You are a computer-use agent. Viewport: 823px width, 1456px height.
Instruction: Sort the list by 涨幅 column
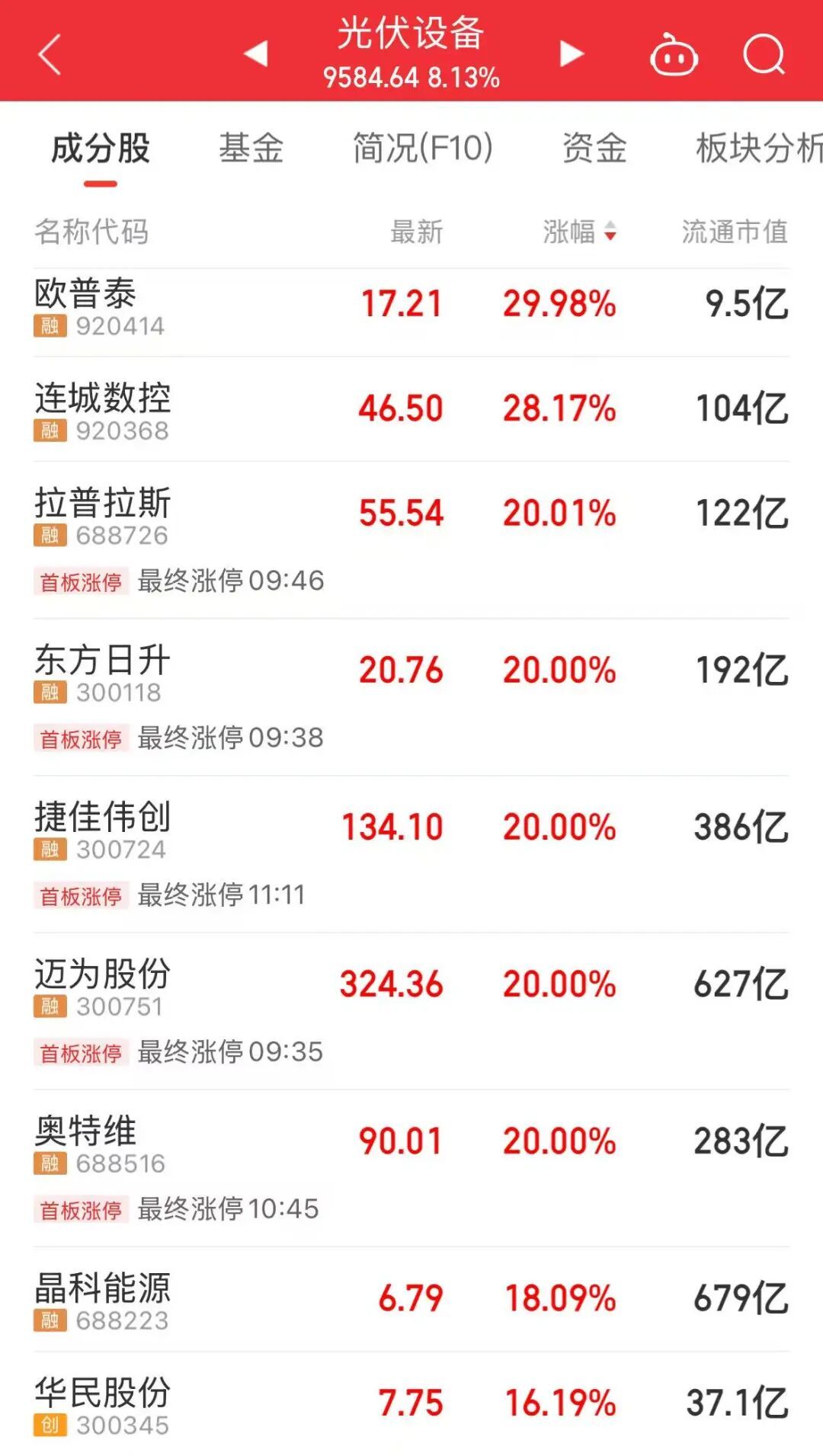tap(579, 232)
